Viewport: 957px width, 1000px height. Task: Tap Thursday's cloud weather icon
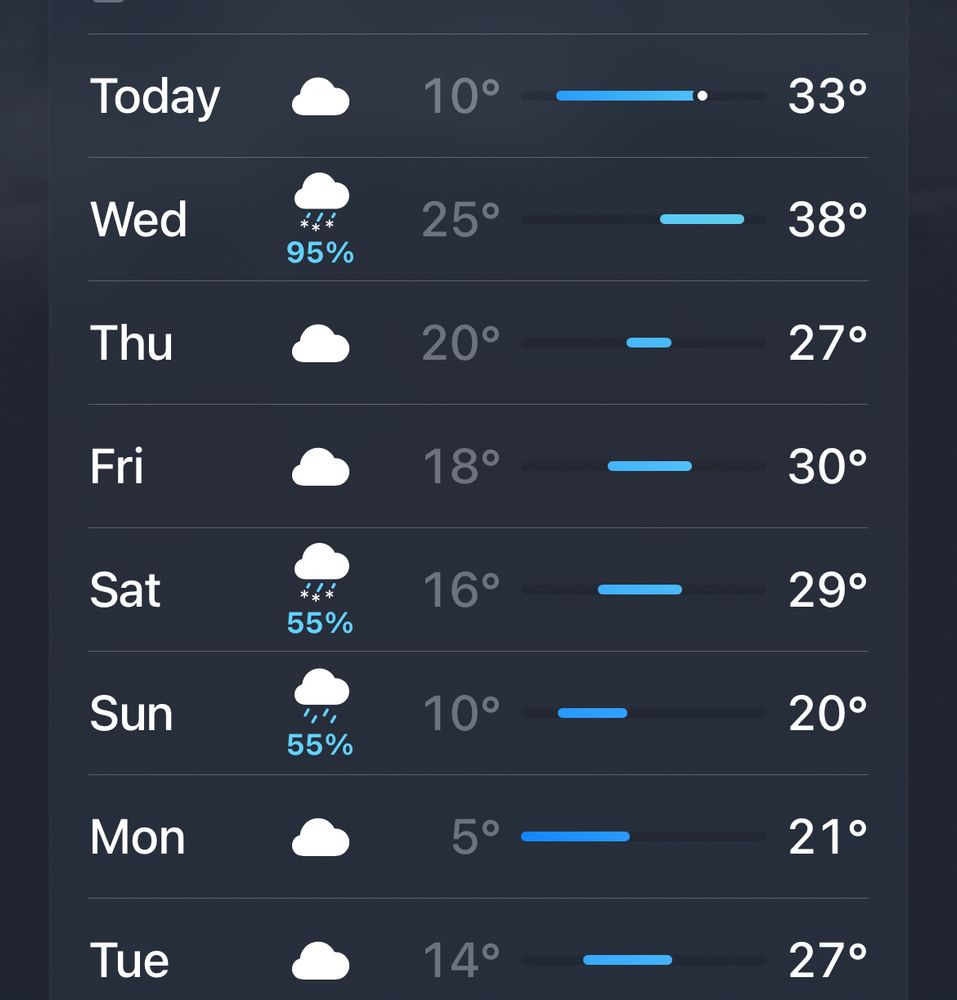pos(319,342)
